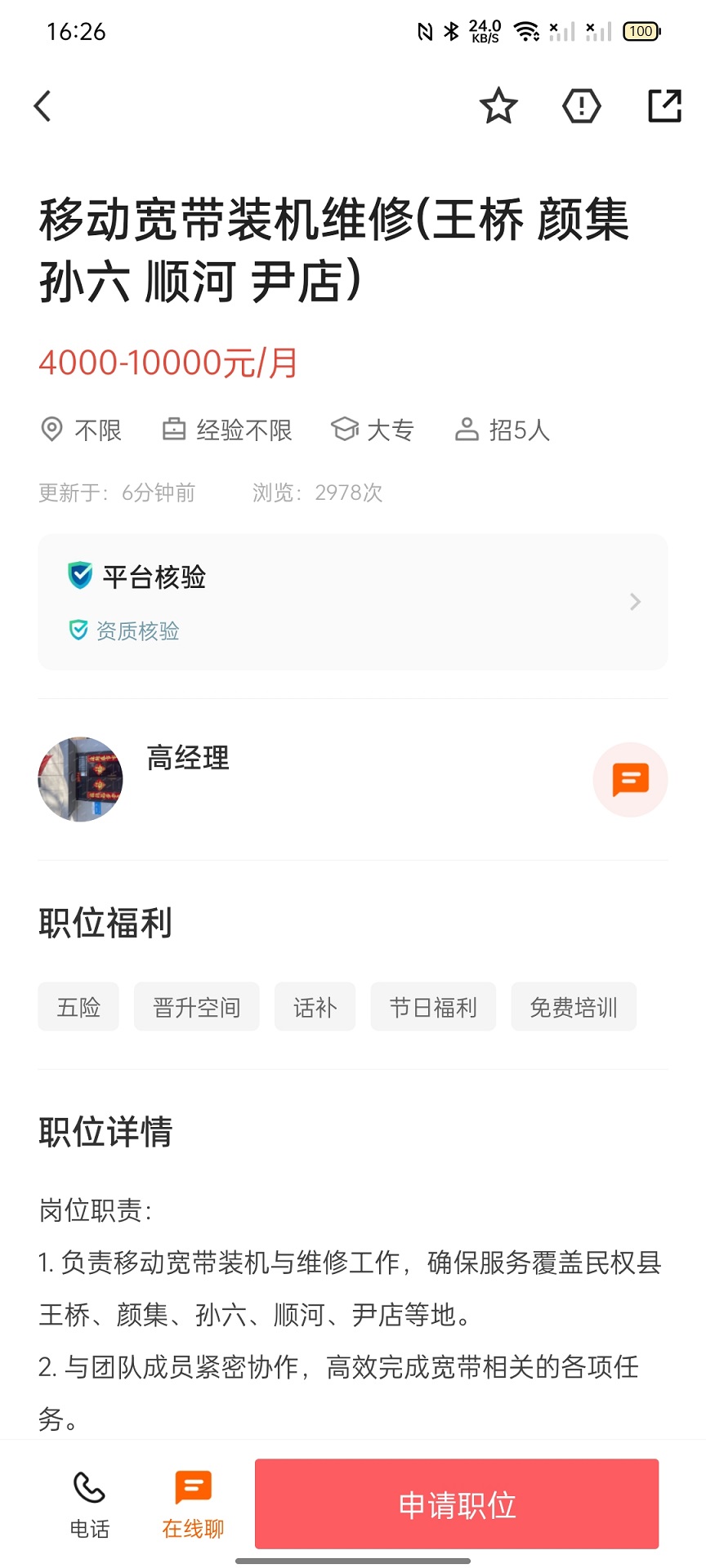Screen dimensions: 706x1568
Task: Toggle the 免费培训 welfare tag
Action: point(574,1007)
